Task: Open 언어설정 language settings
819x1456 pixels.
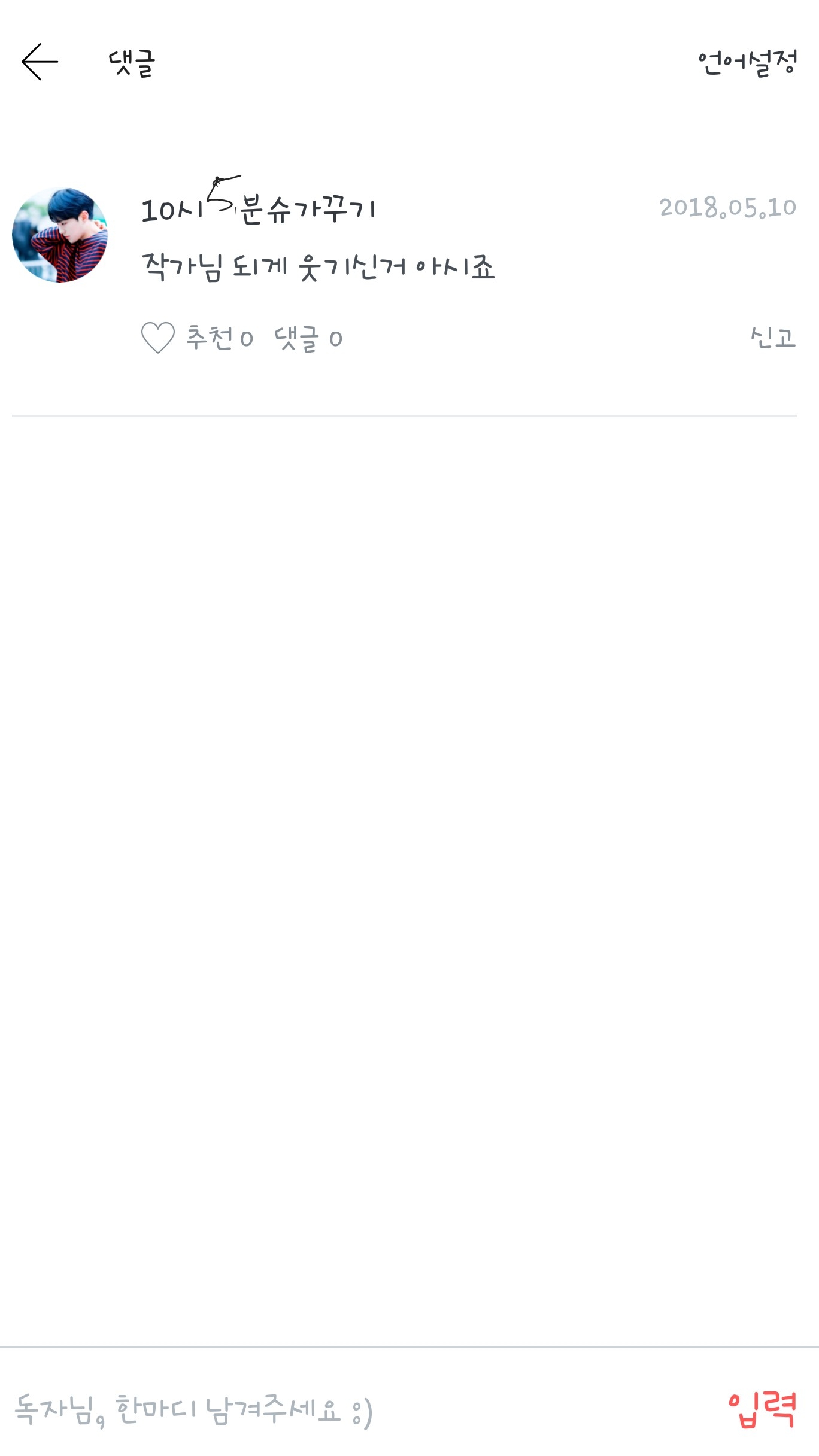Action: [747, 63]
